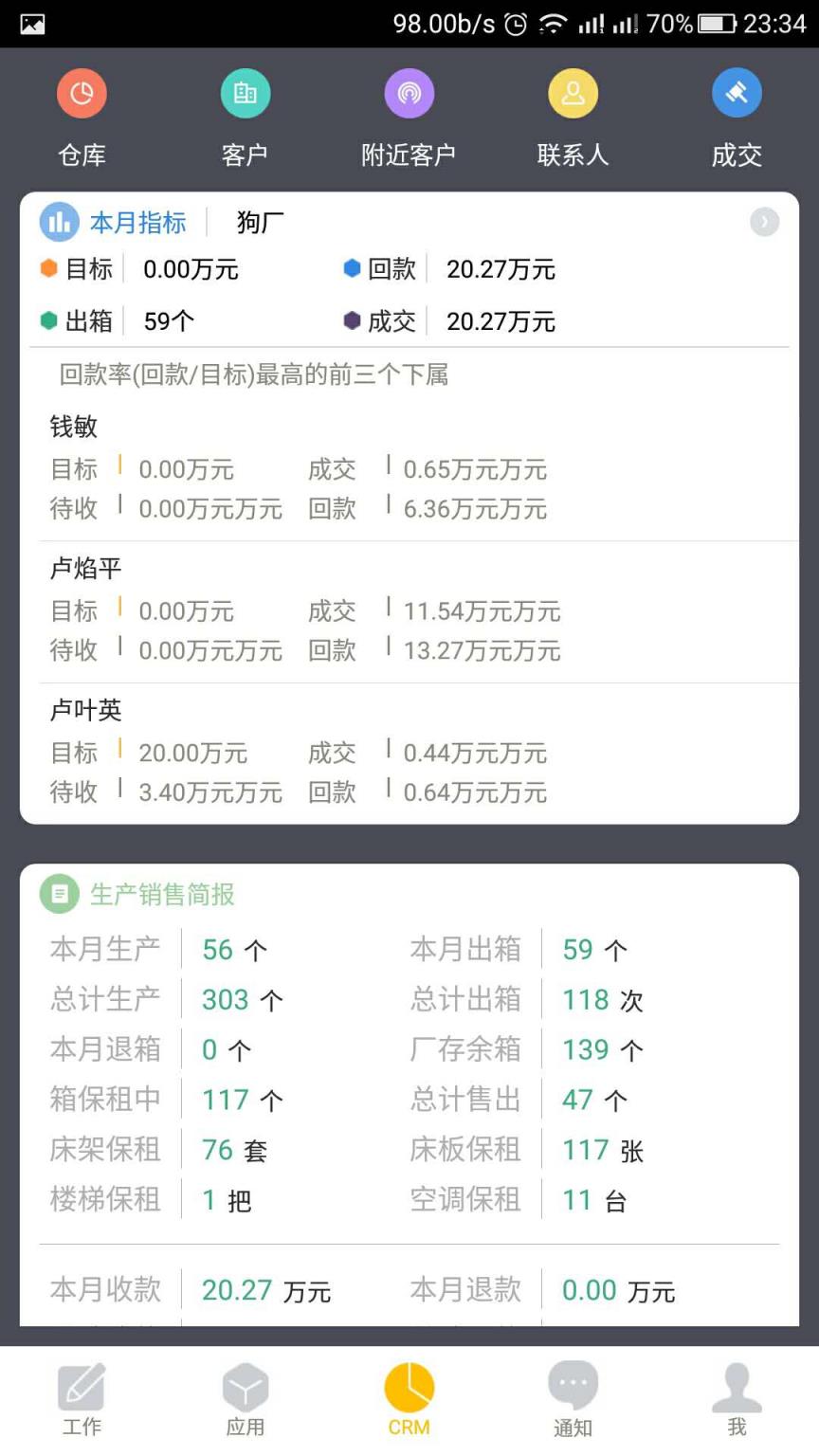Open the 仓库 (warehouse) icon
Screen dimensions: 819x1456
click(82, 93)
